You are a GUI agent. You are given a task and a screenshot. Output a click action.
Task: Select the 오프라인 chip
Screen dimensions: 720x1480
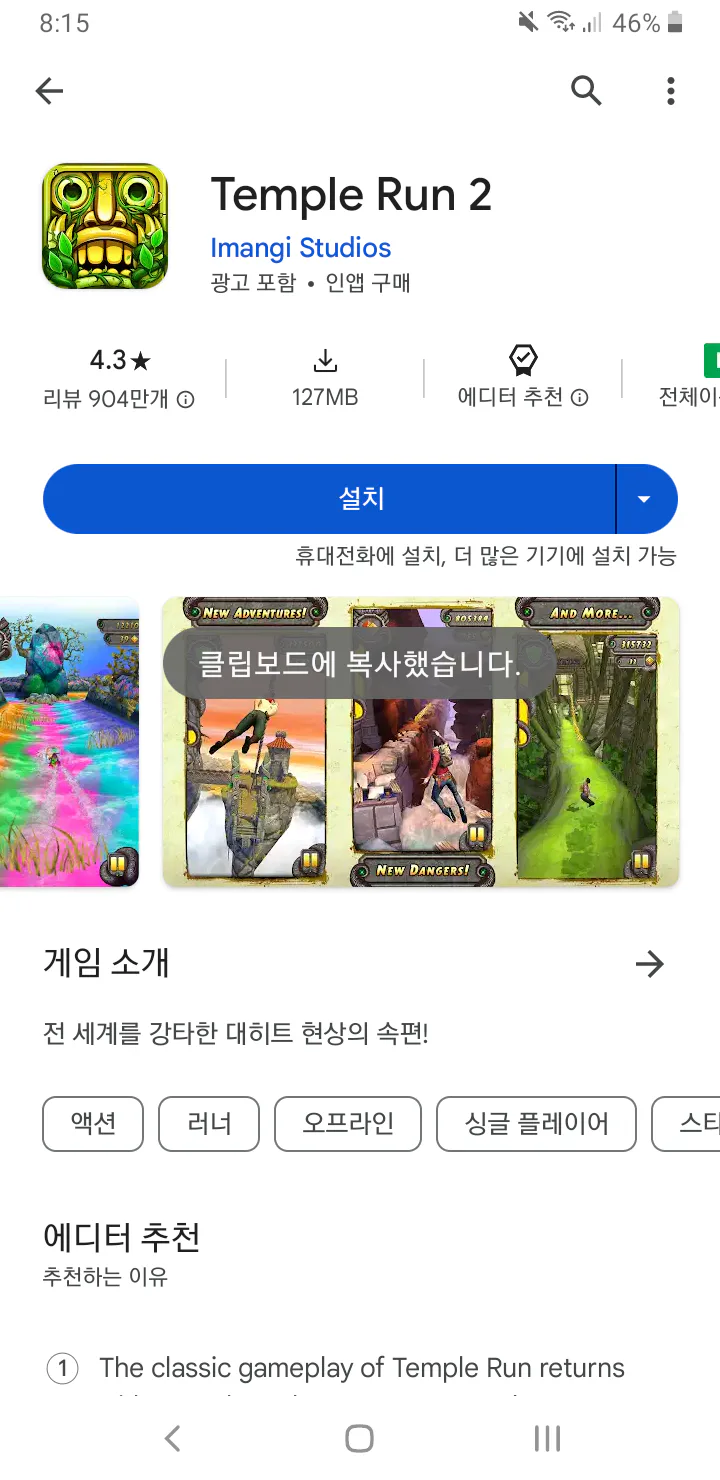(348, 1123)
